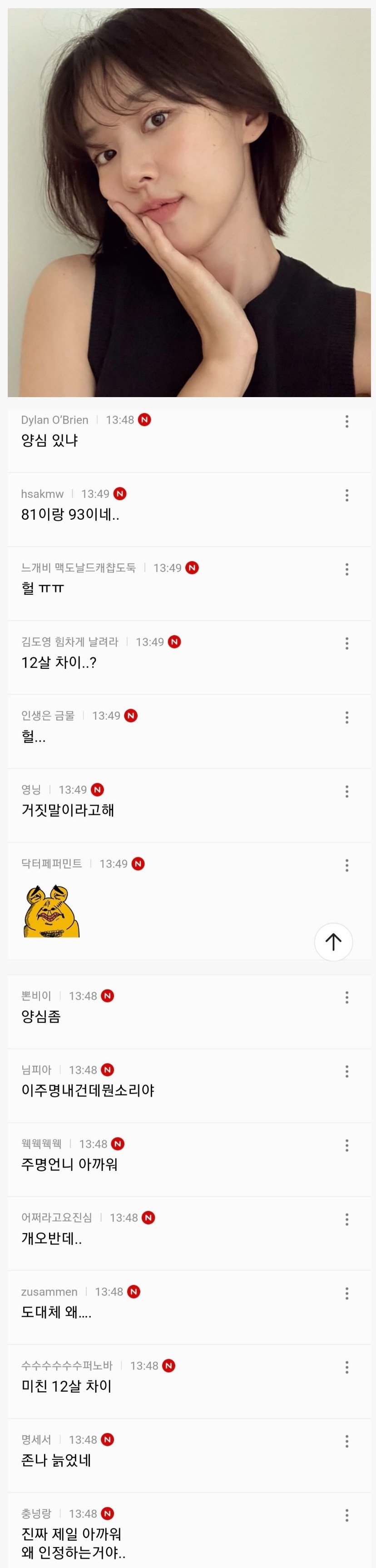Open the more menu on 닥터페퍼민트's sticker comment
The height and width of the screenshot is (1568, 376).
tap(347, 866)
